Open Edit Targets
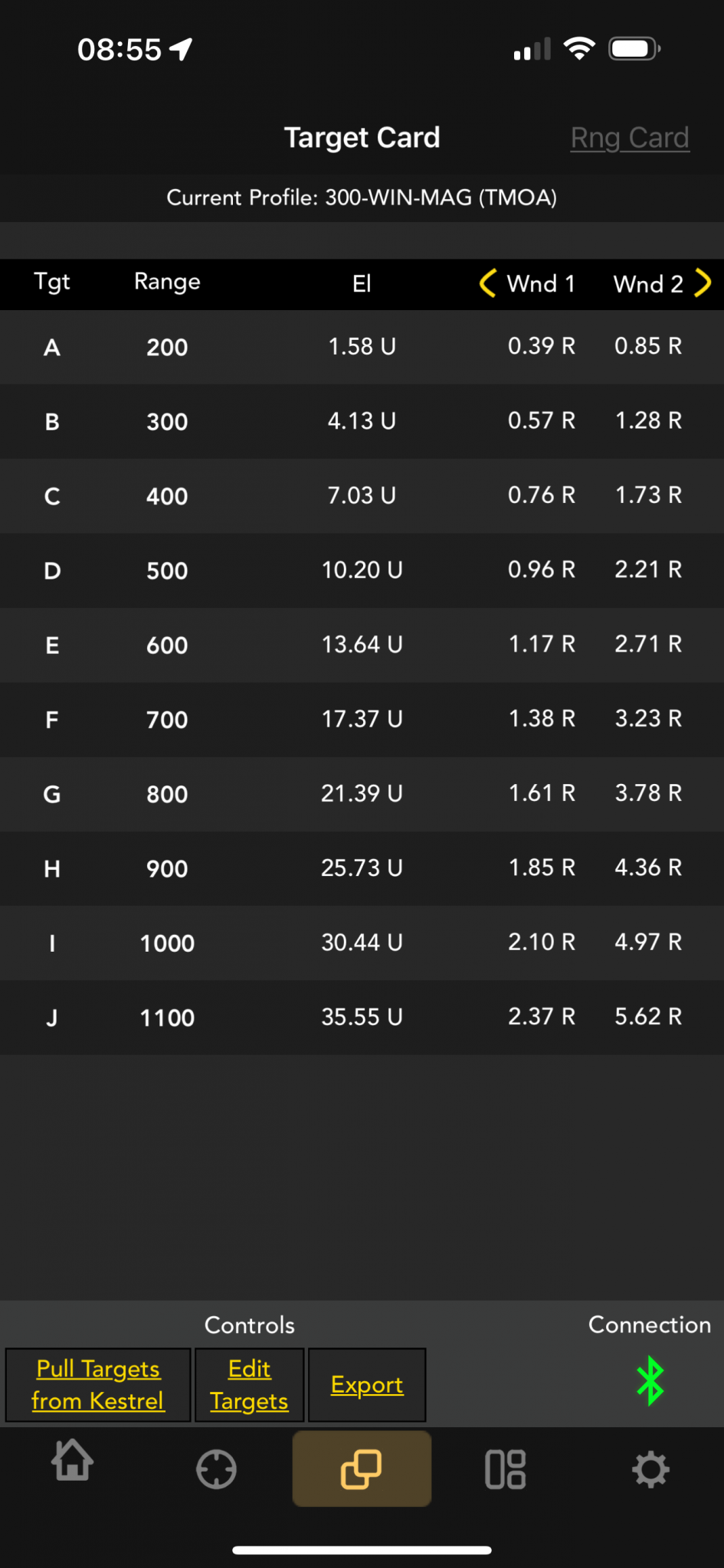This screenshot has width=724, height=1568. click(250, 1384)
